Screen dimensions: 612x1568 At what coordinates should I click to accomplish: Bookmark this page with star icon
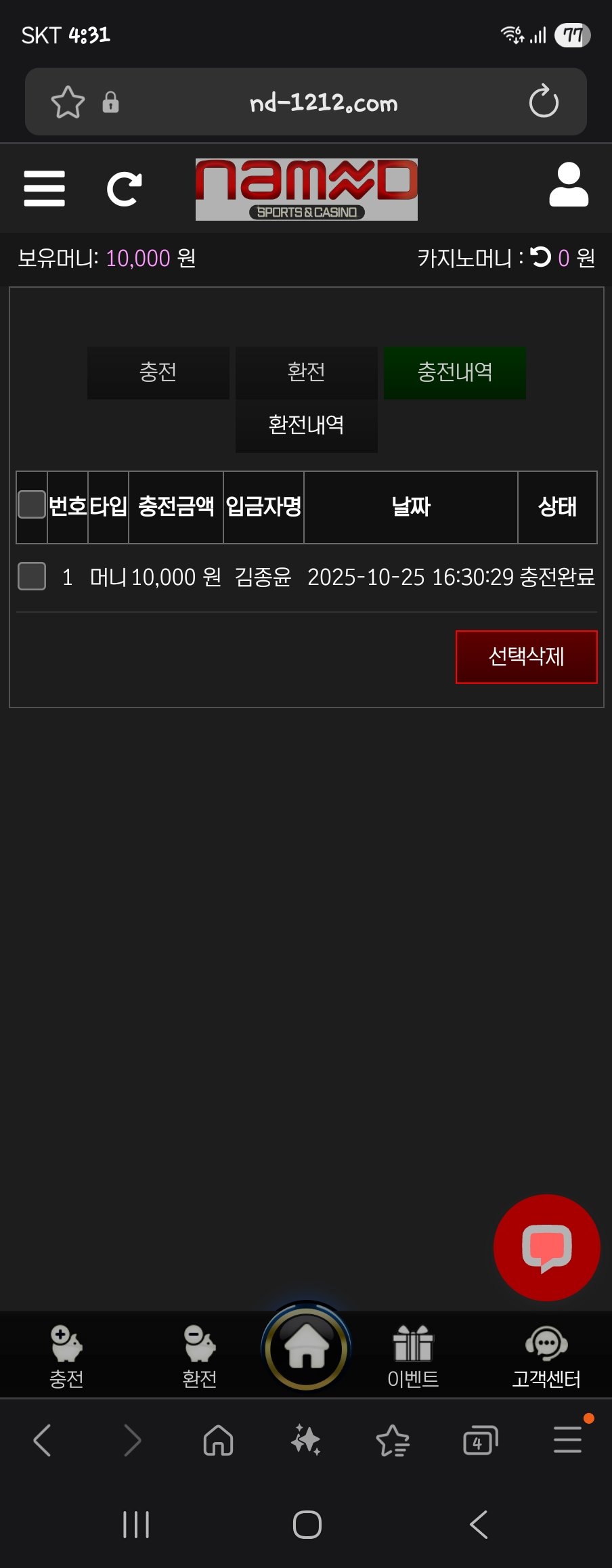click(68, 102)
